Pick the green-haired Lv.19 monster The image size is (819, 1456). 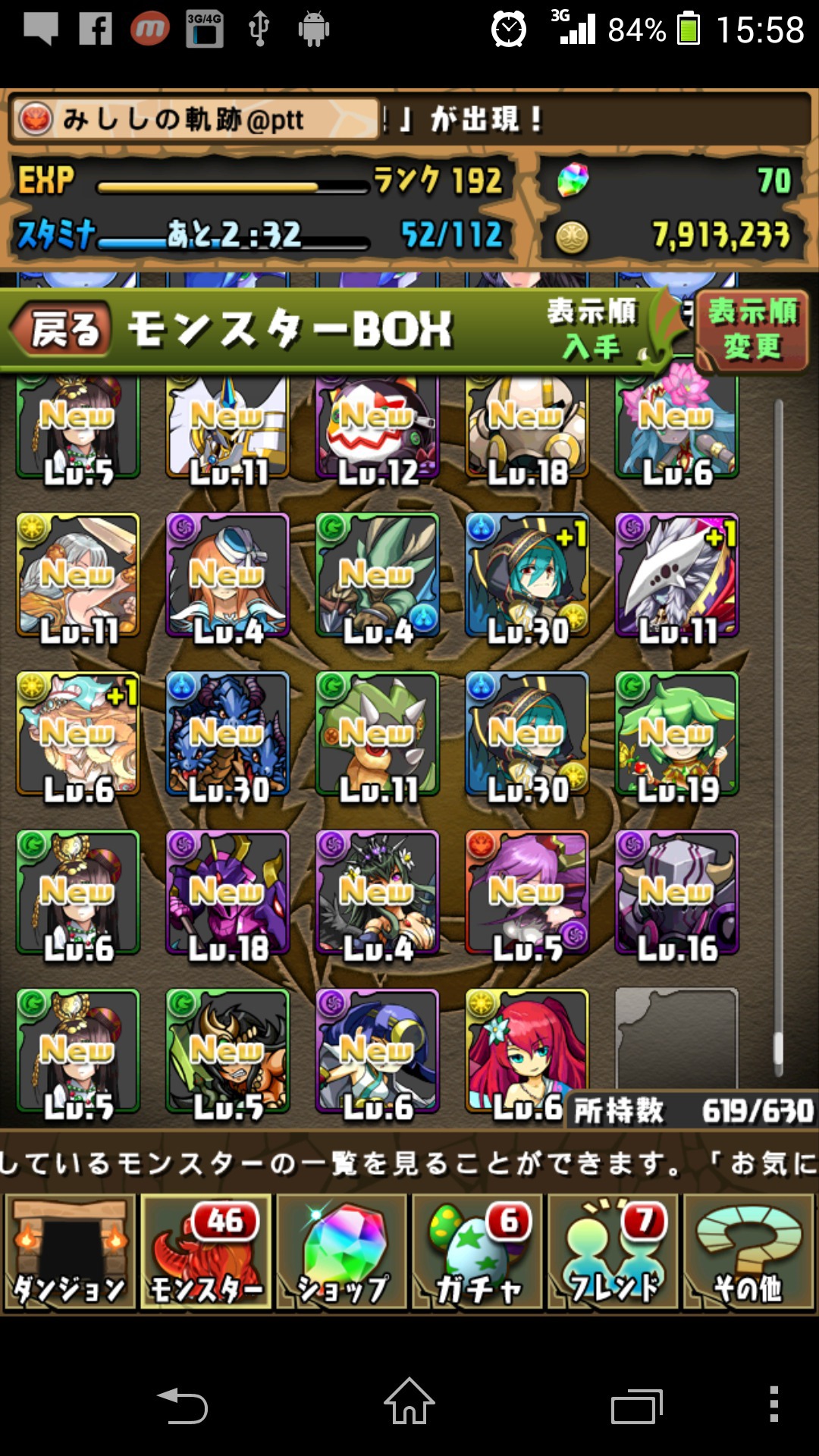[x=677, y=734]
